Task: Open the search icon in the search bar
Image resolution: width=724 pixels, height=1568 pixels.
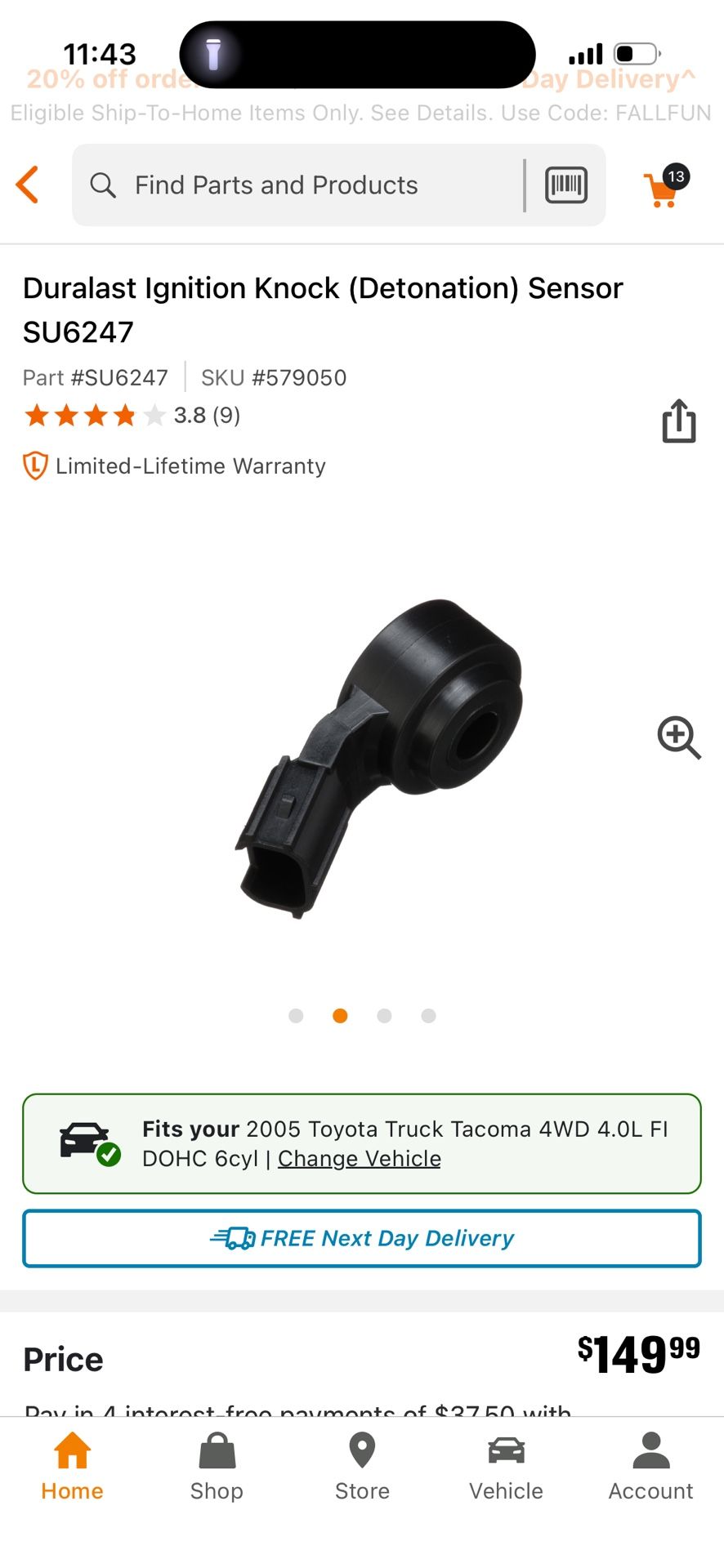Action: pyautogui.click(x=102, y=185)
